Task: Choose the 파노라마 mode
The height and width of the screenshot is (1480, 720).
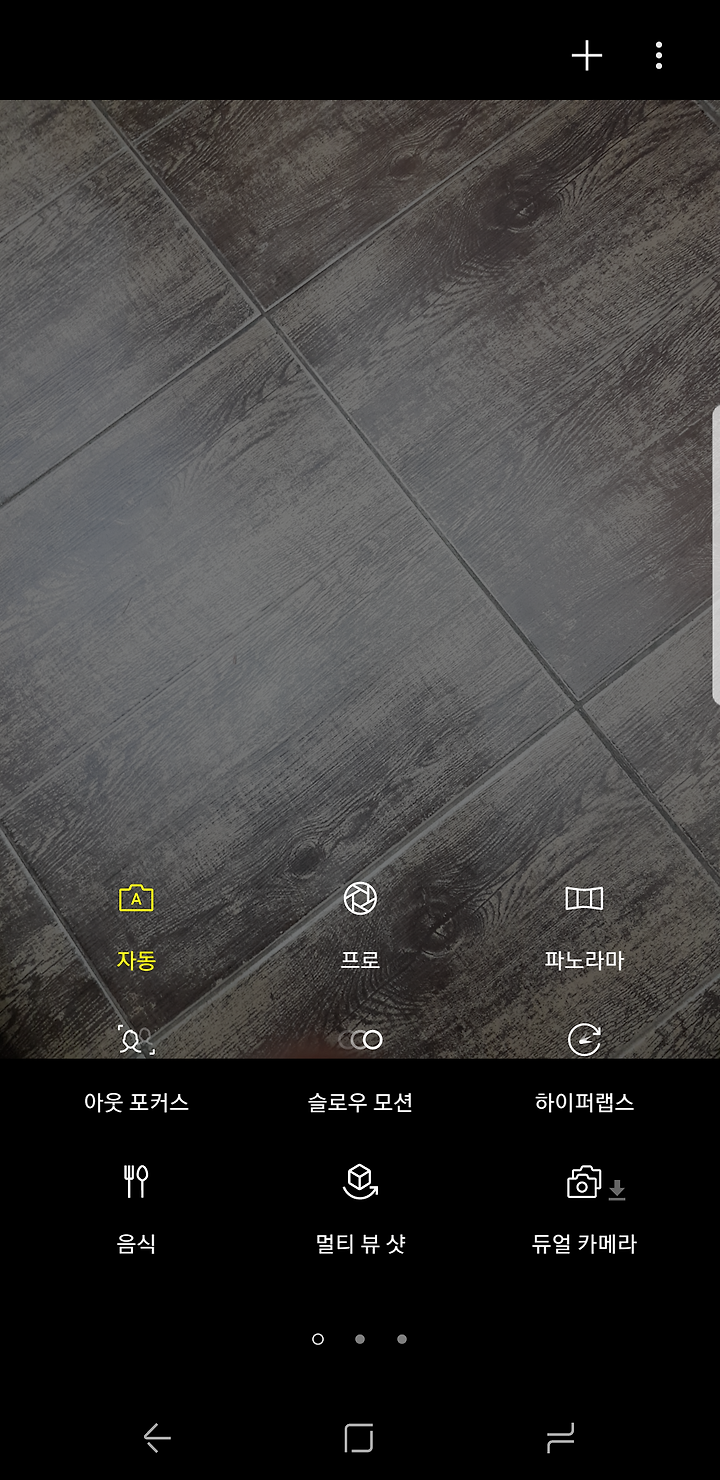Action: (x=584, y=927)
